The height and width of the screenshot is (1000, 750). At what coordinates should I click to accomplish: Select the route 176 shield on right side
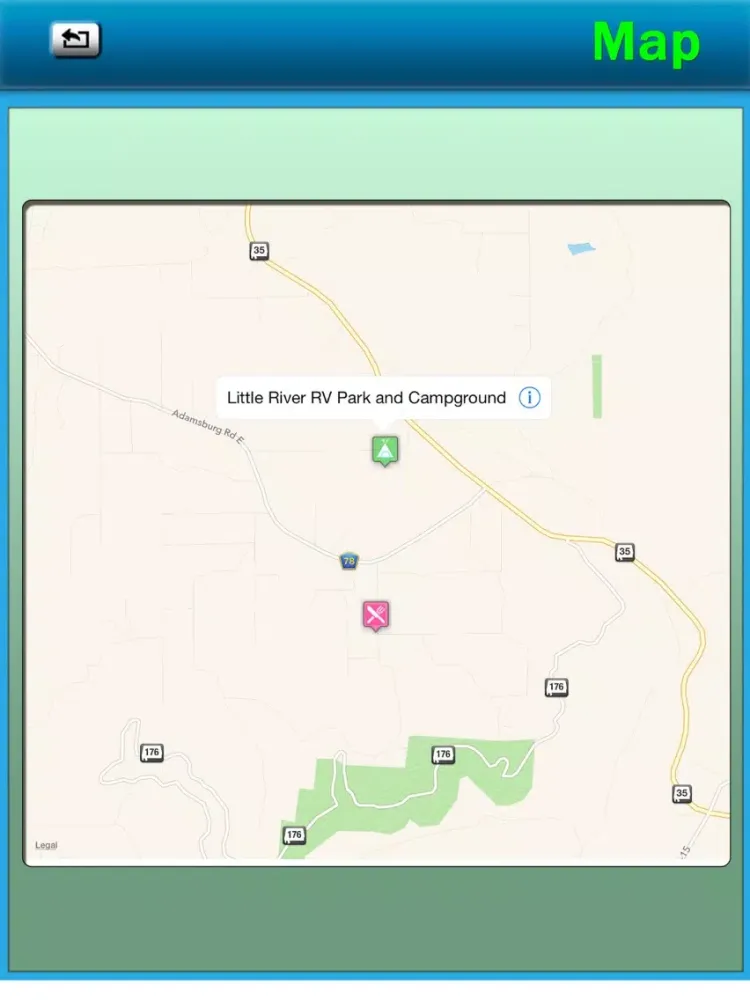point(557,687)
